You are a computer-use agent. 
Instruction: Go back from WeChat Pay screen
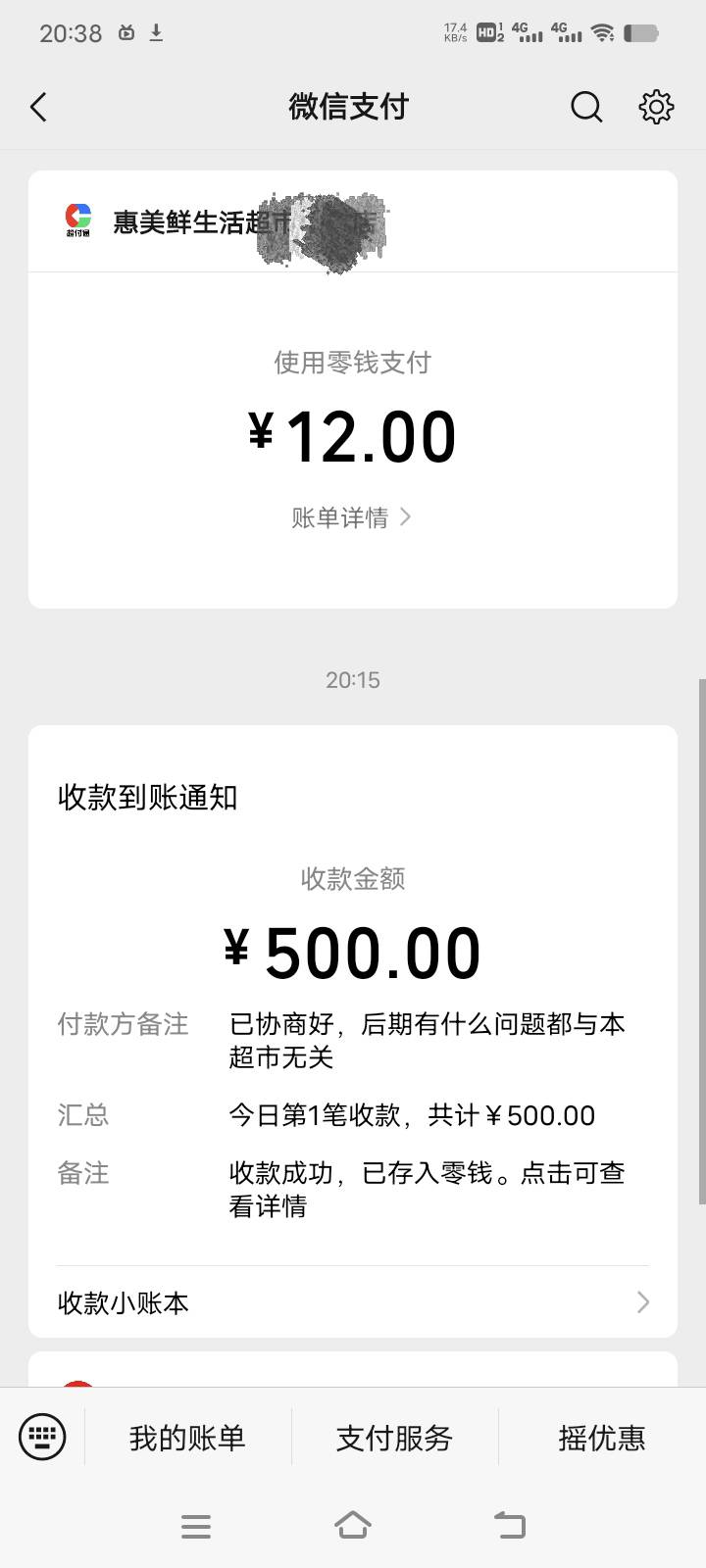click(39, 107)
